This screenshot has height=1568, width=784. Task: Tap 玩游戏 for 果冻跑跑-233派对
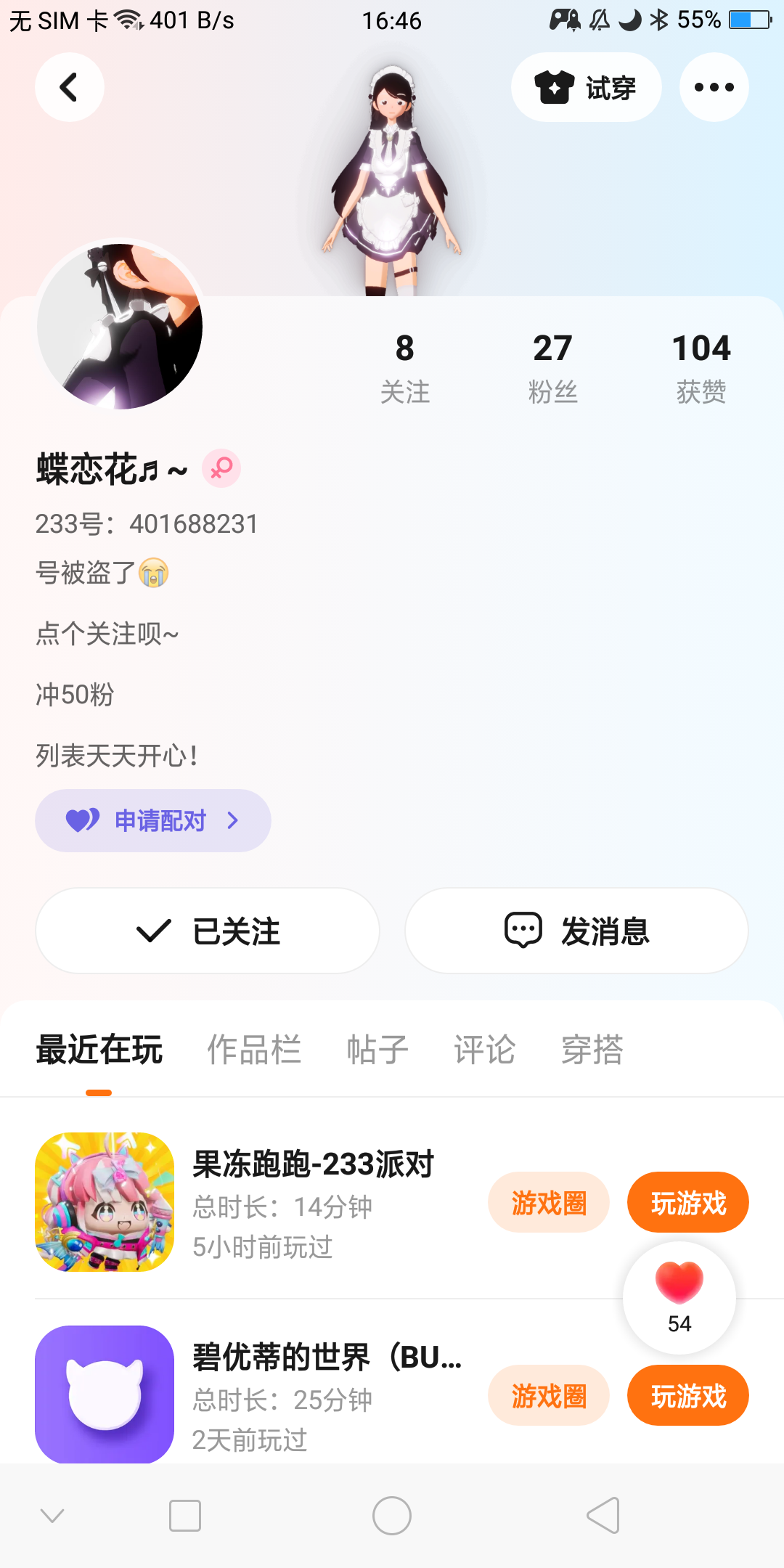(x=688, y=1202)
